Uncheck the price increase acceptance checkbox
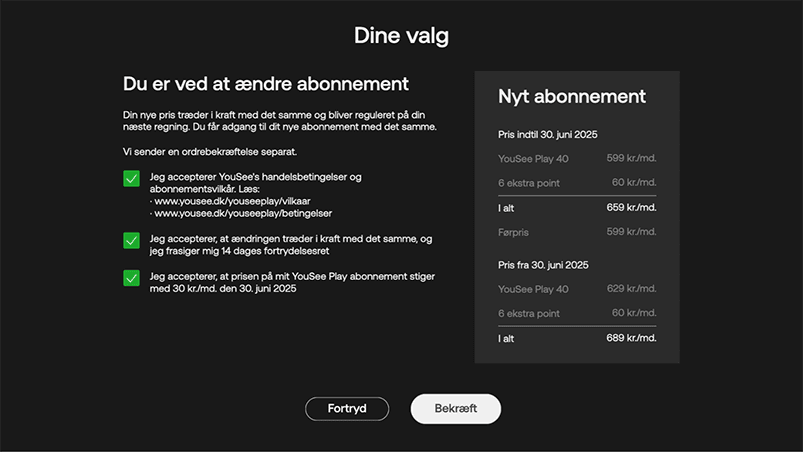Screen dimensions: 803x452 131,277
